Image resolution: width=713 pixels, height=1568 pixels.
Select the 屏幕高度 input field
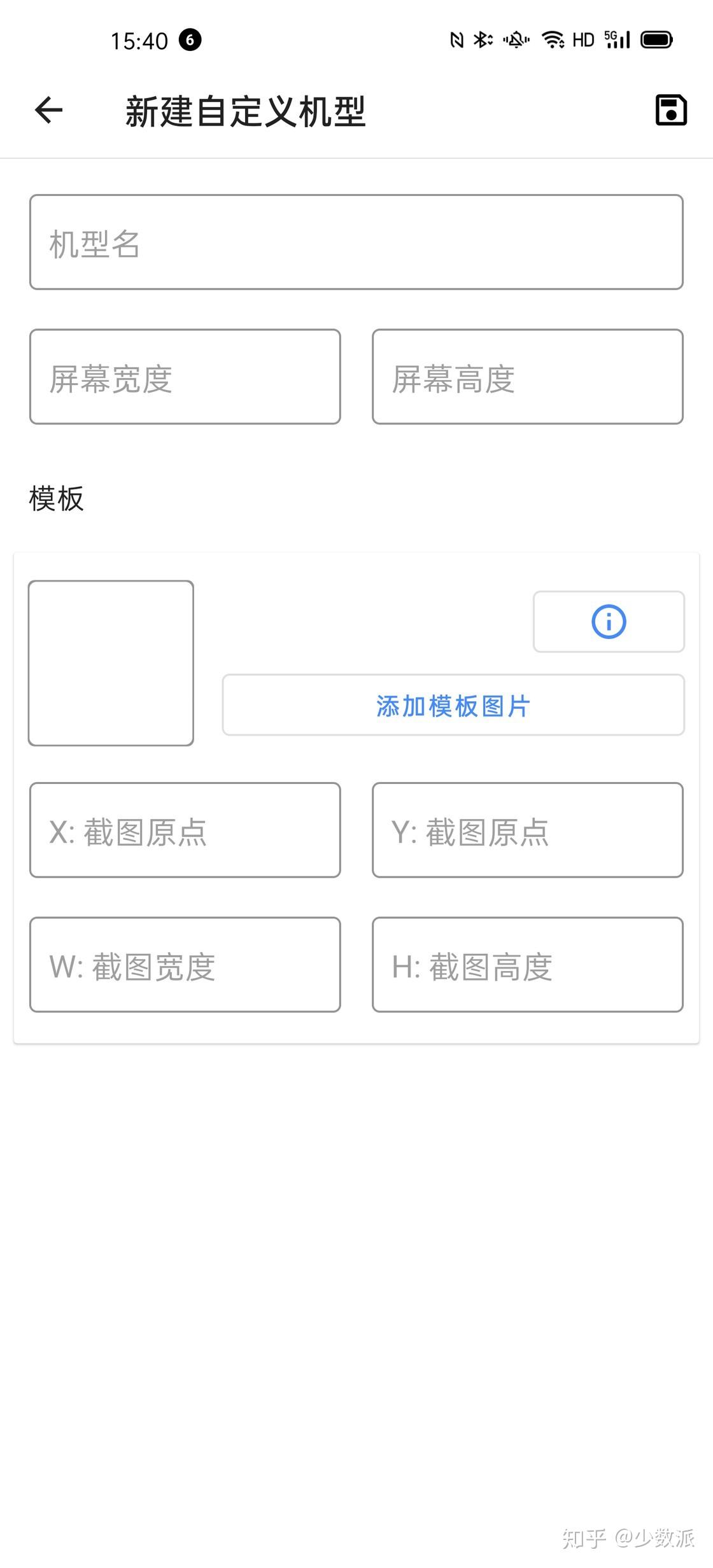[x=528, y=377]
